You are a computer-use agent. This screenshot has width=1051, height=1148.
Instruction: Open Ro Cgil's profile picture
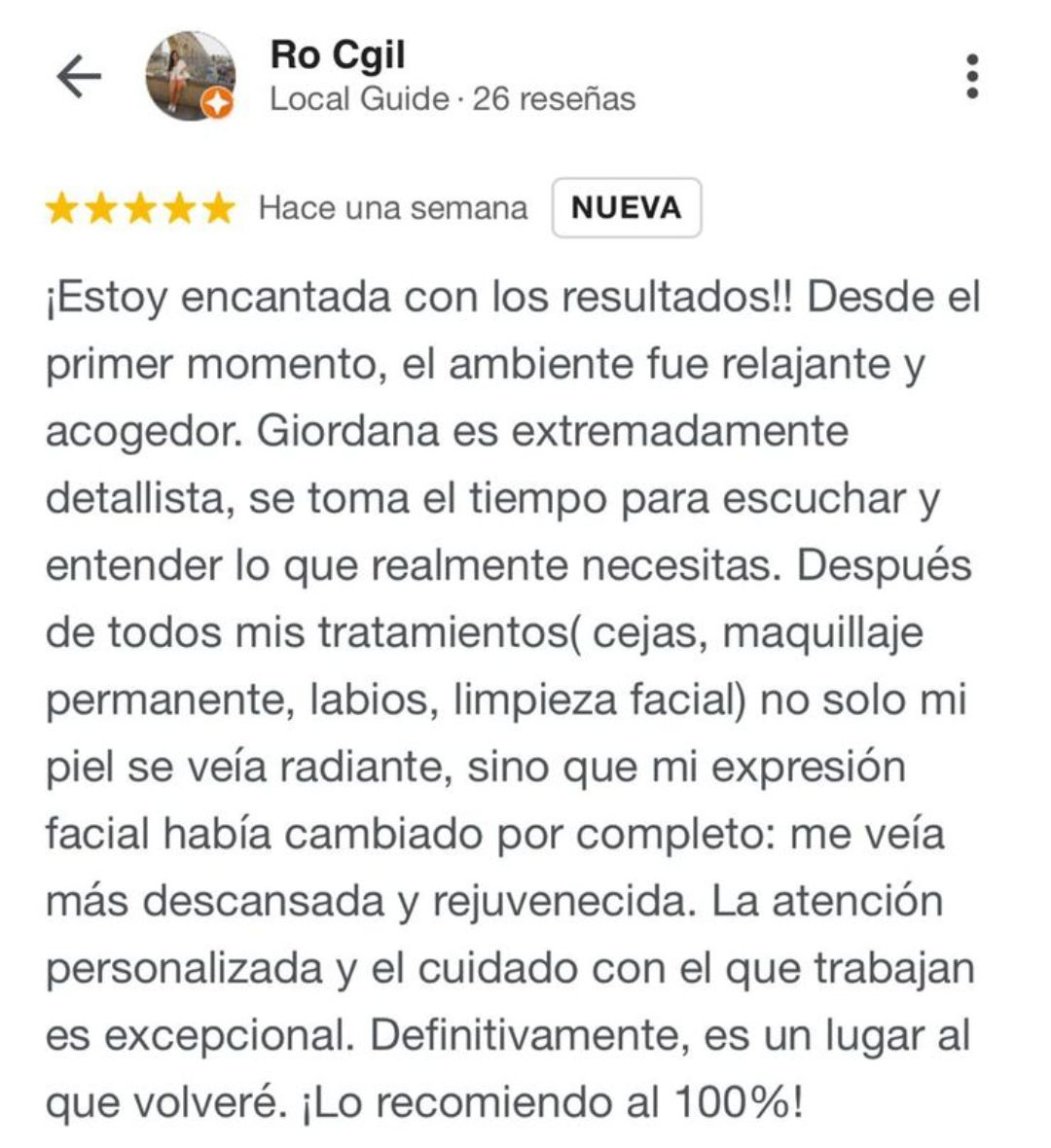(191, 77)
